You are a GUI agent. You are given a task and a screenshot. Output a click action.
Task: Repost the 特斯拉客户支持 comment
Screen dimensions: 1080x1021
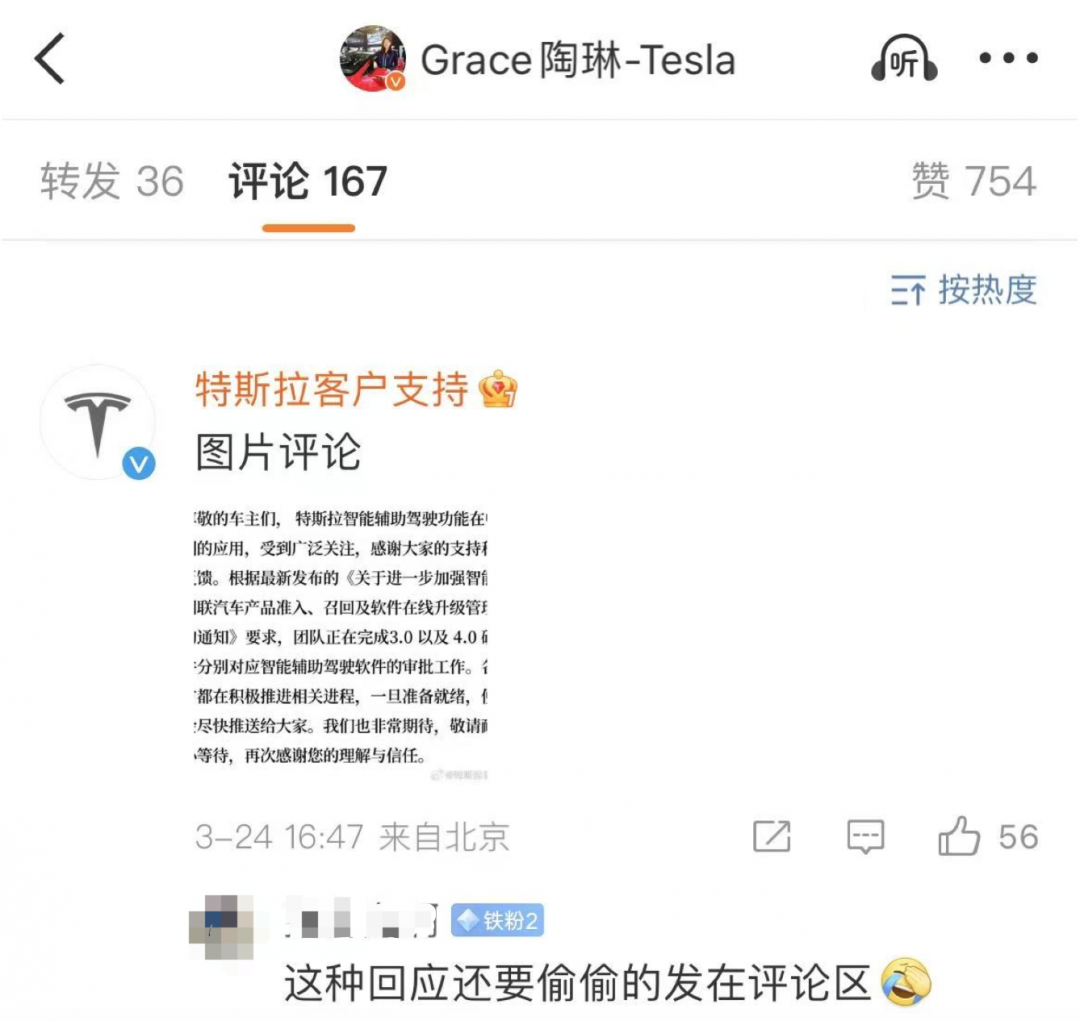772,836
